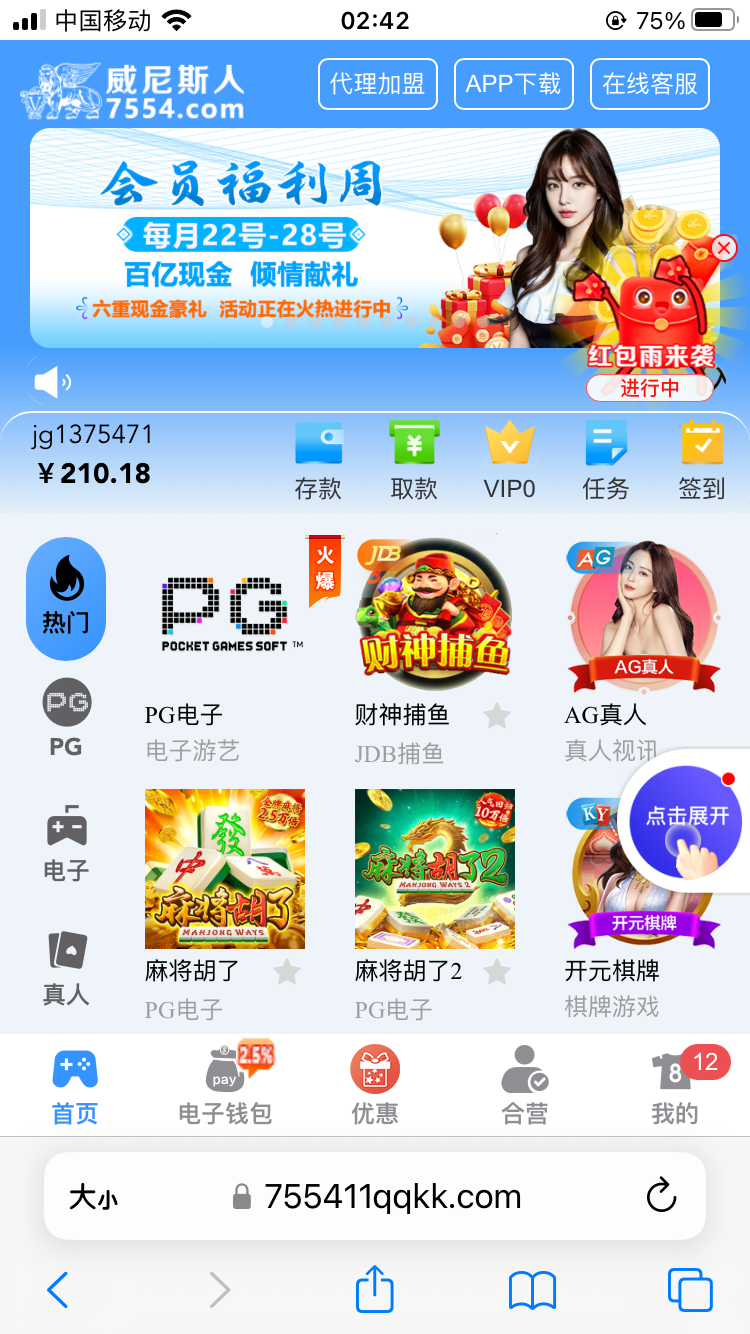This screenshot has width=750, height=1334.
Task: Dismiss the red packet rain popup
Action: click(724, 248)
